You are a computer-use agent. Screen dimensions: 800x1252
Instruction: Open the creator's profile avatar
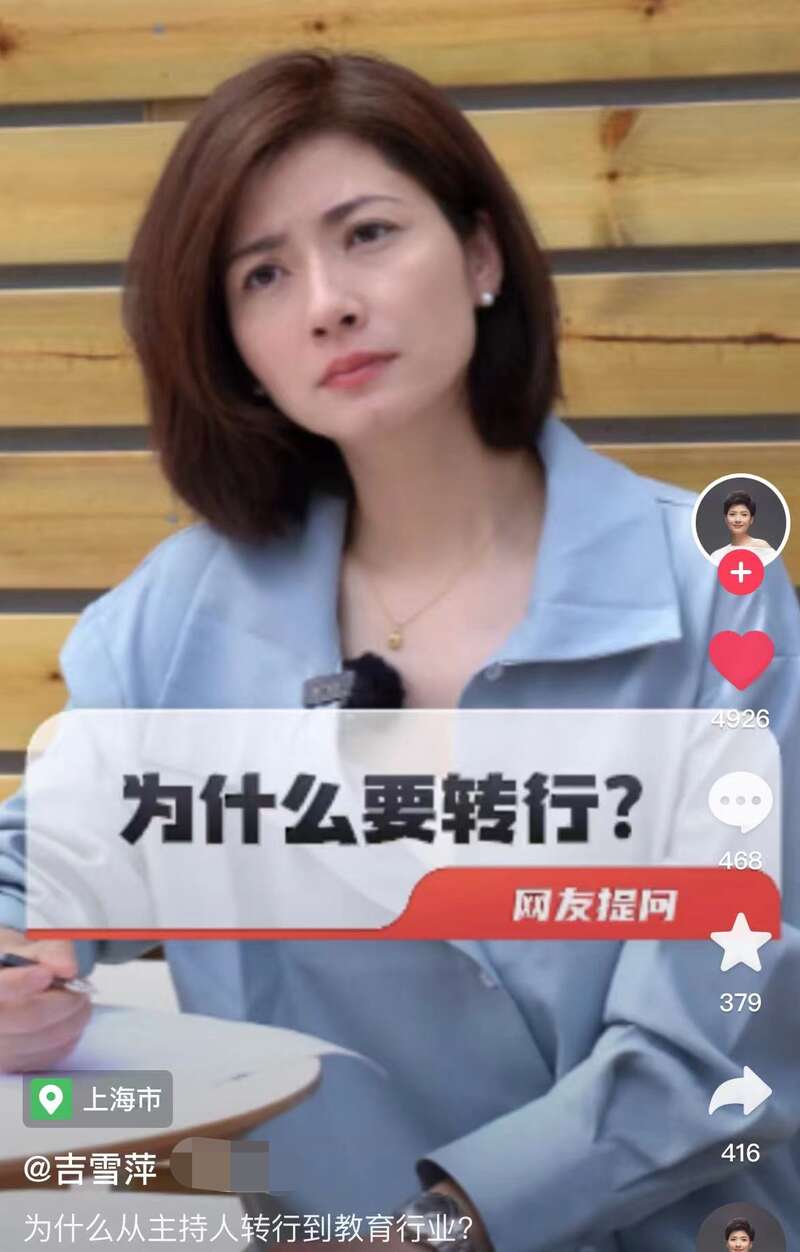pos(741,520)
